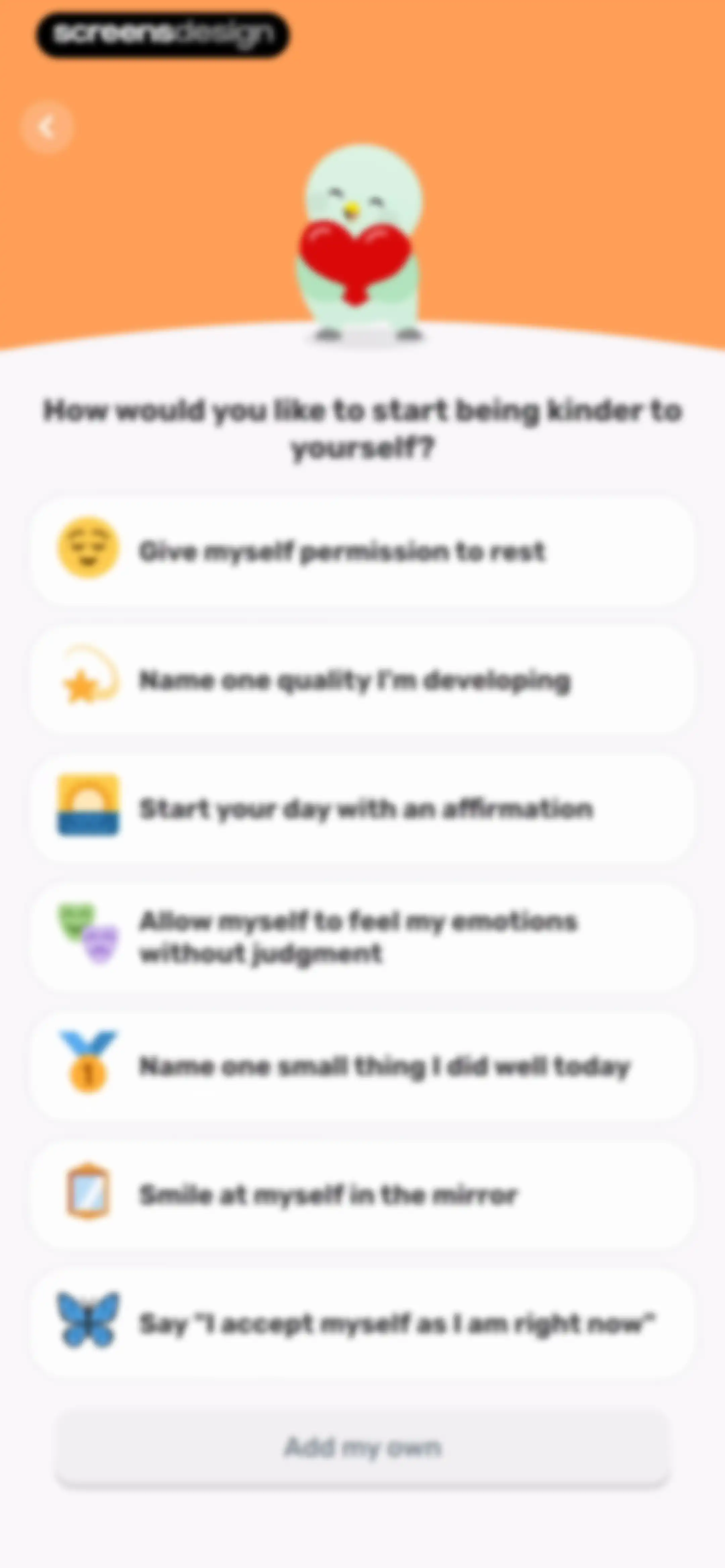The height and width of the screenshot is (1568, 725).
Task: Tap the Add my own button
Action: pos(362,1447)
